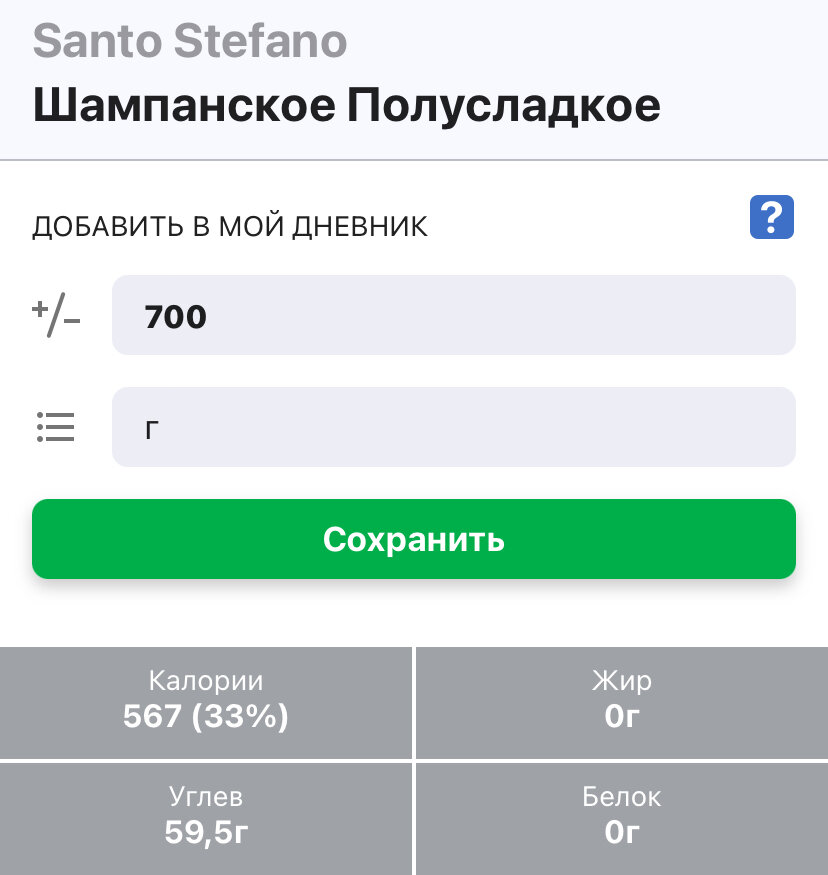828x875 pixels.
Task: Open the serving units list icon
Action: point(56,427)
